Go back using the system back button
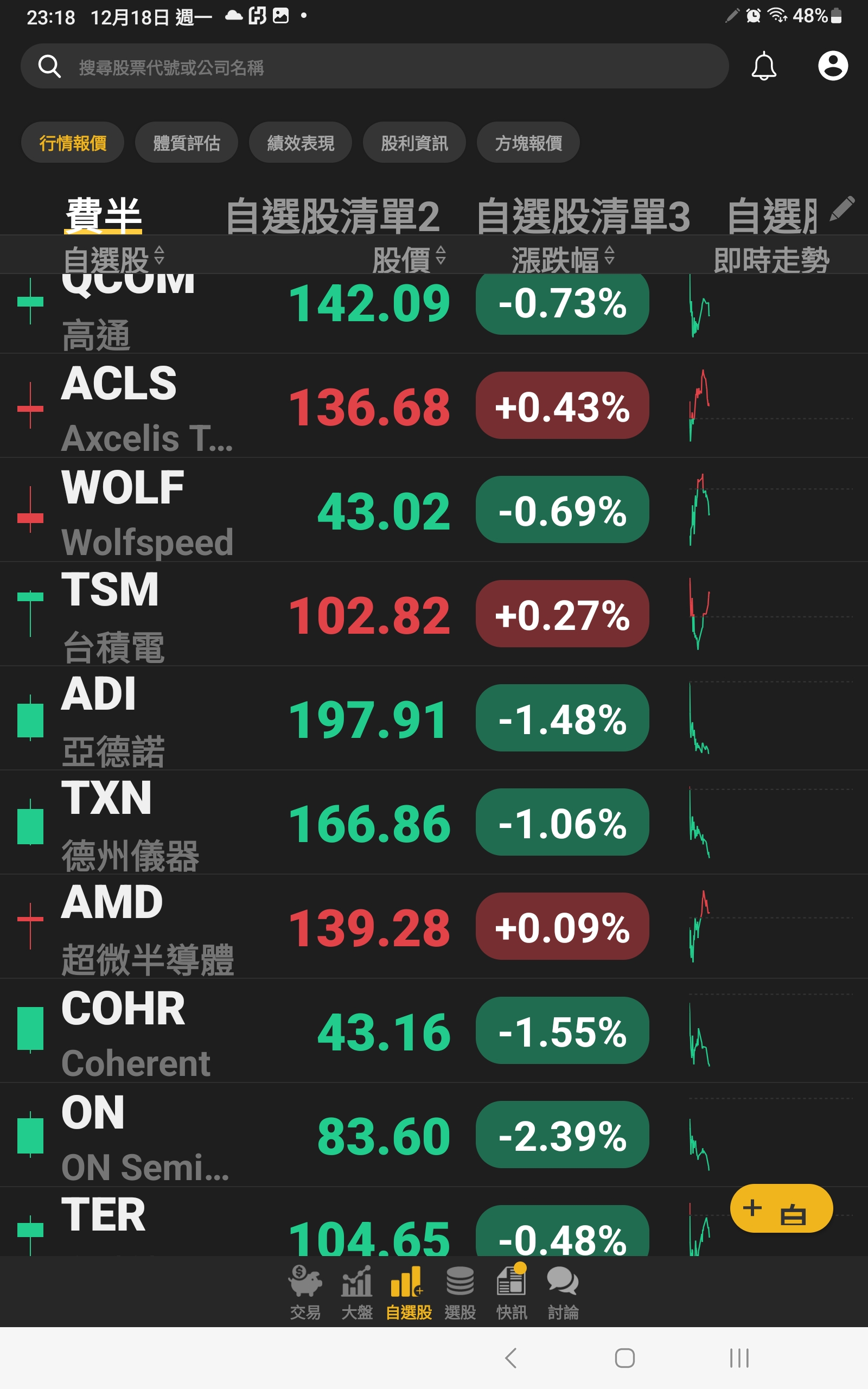 (510, 1358)
